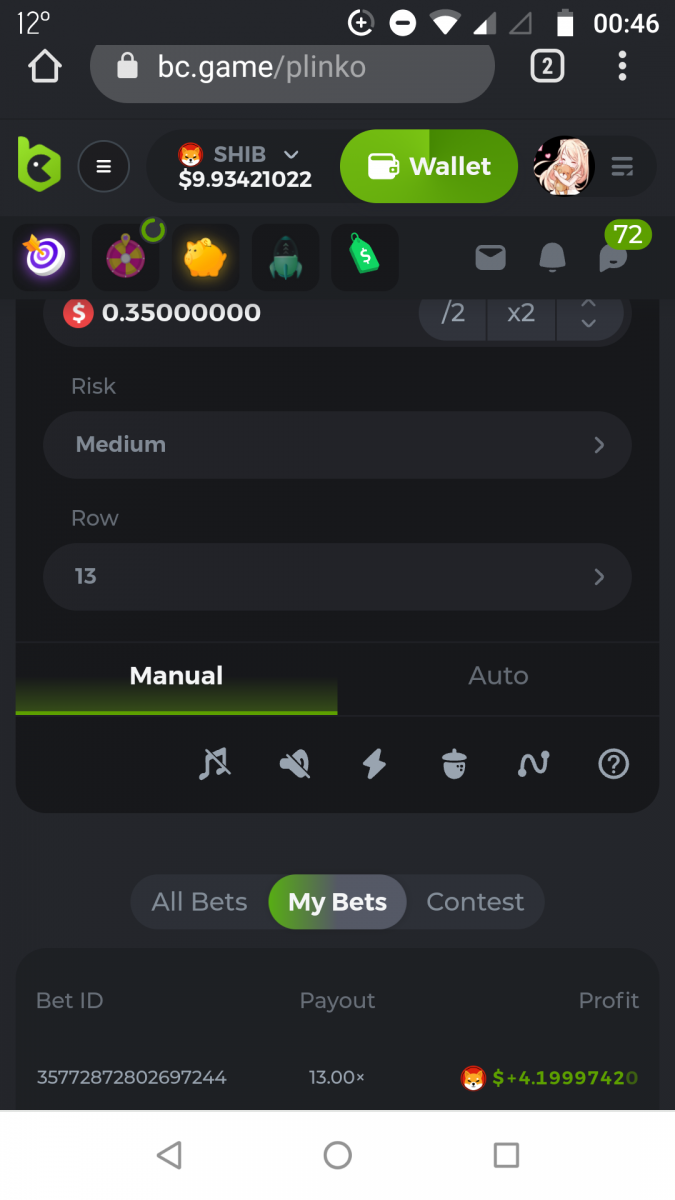Open the mail envelope inbox
This screenshot has width=675, height=1200.
(490, 258)
